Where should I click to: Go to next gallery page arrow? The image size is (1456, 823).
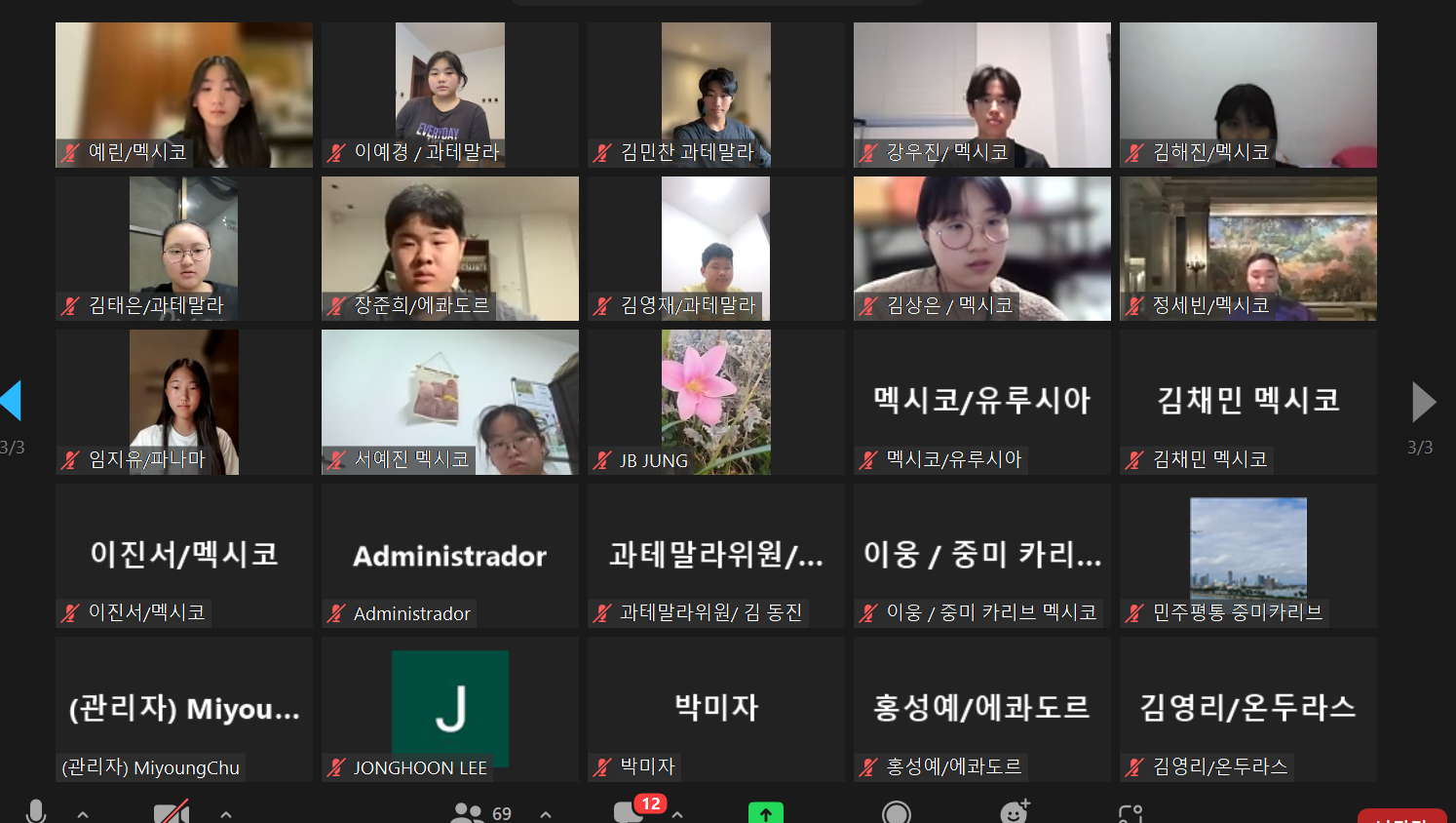1424,402
